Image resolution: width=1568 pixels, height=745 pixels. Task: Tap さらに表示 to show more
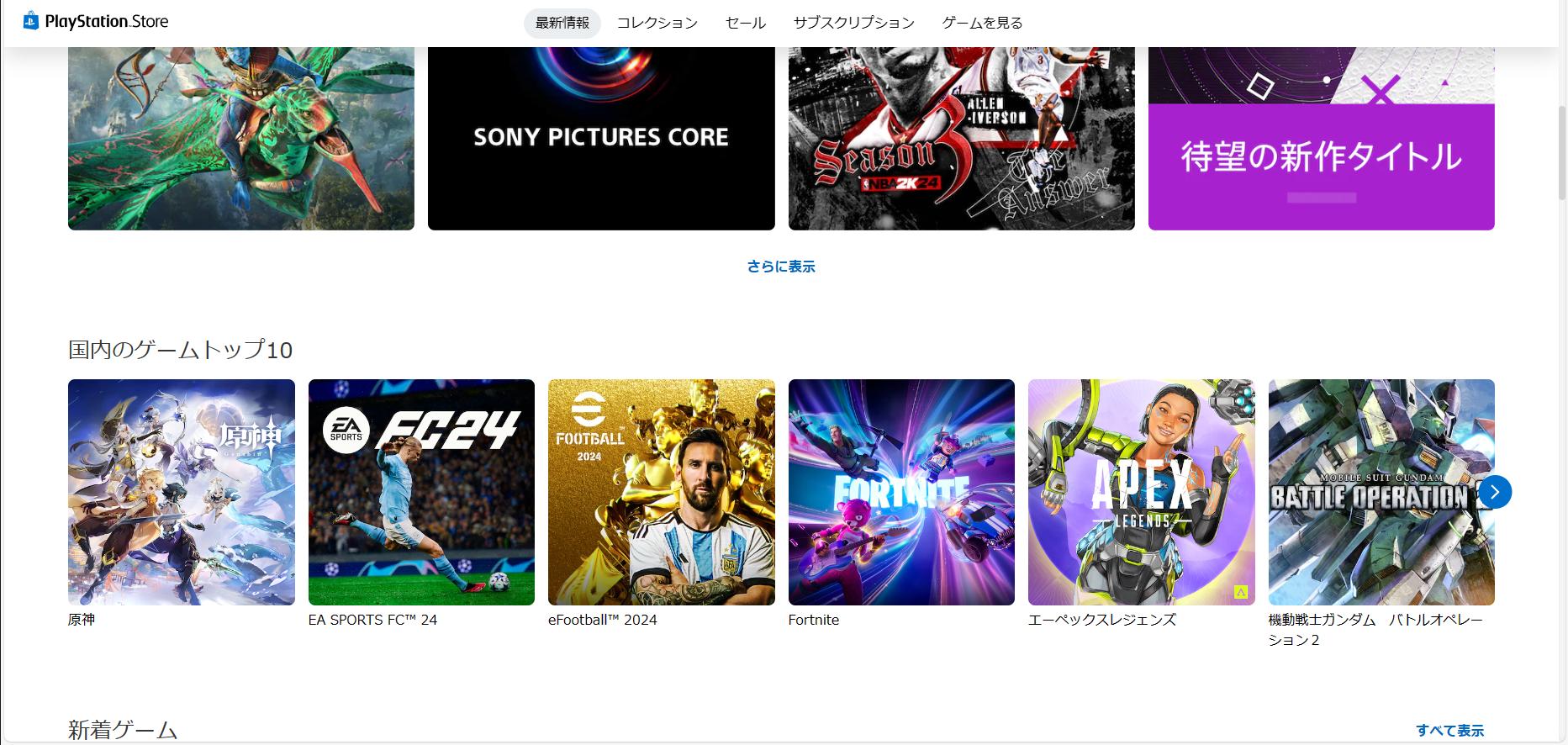click(781, 267)
